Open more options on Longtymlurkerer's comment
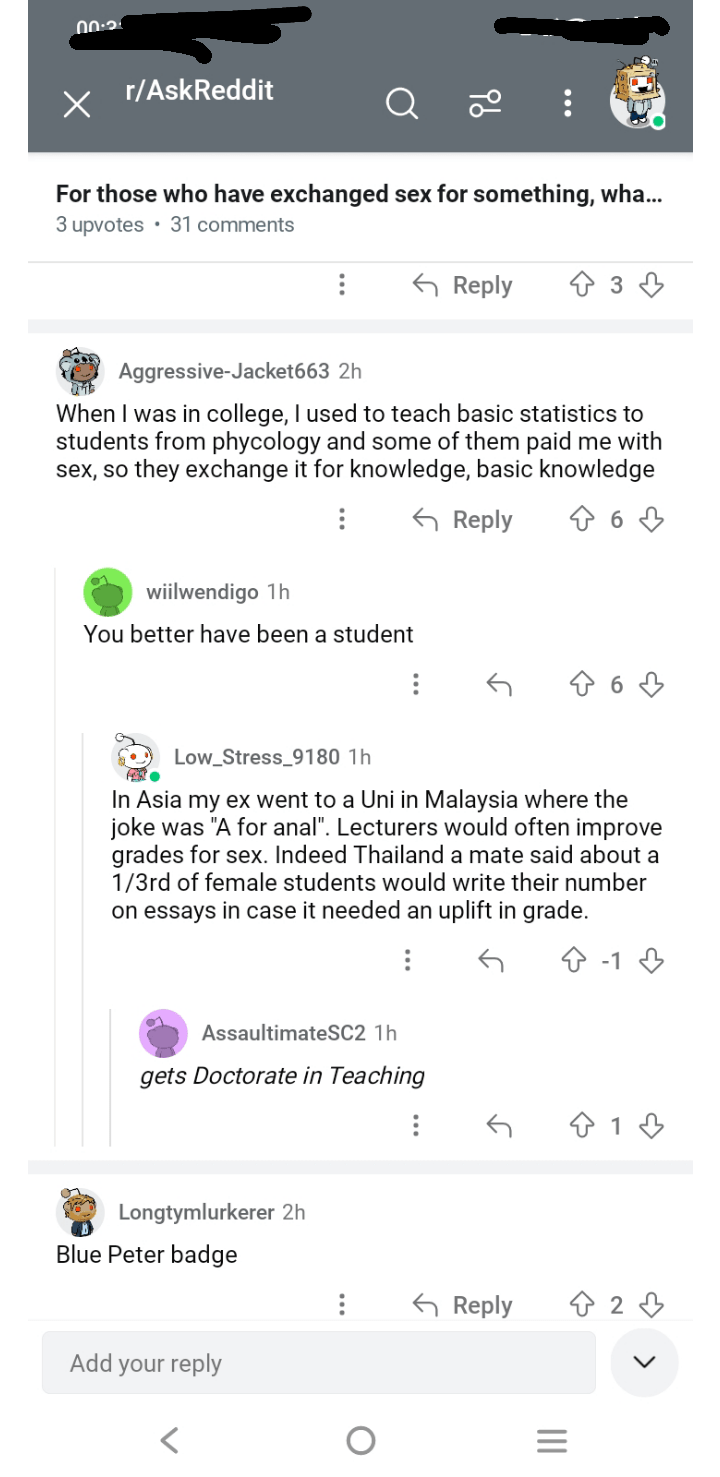The height and width of the screenshot is (1477, 720). [x=342, y=1305]
